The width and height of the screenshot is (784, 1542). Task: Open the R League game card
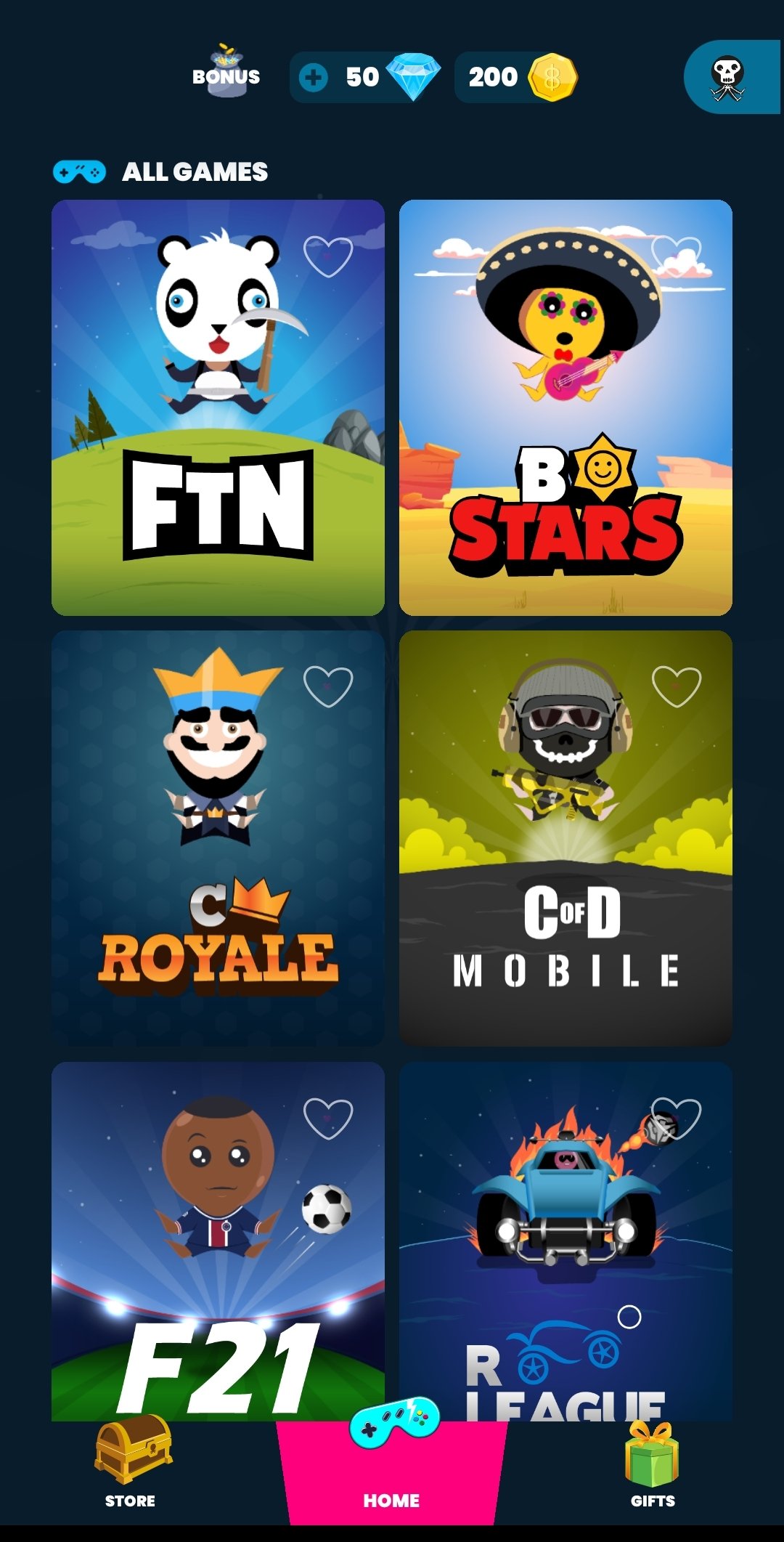565,1241
